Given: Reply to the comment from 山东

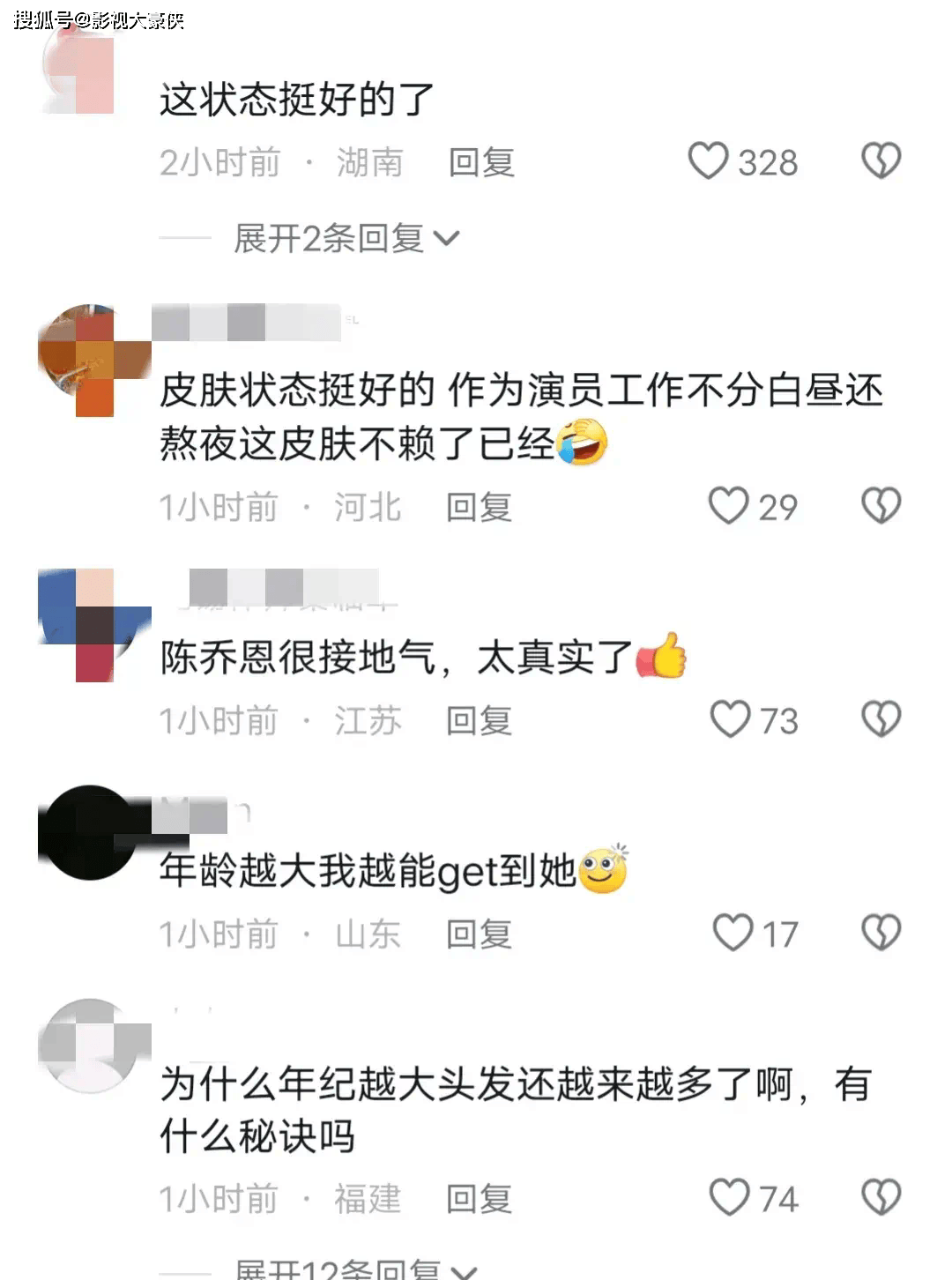Looking at the screenshot, I should coord(479,934).
